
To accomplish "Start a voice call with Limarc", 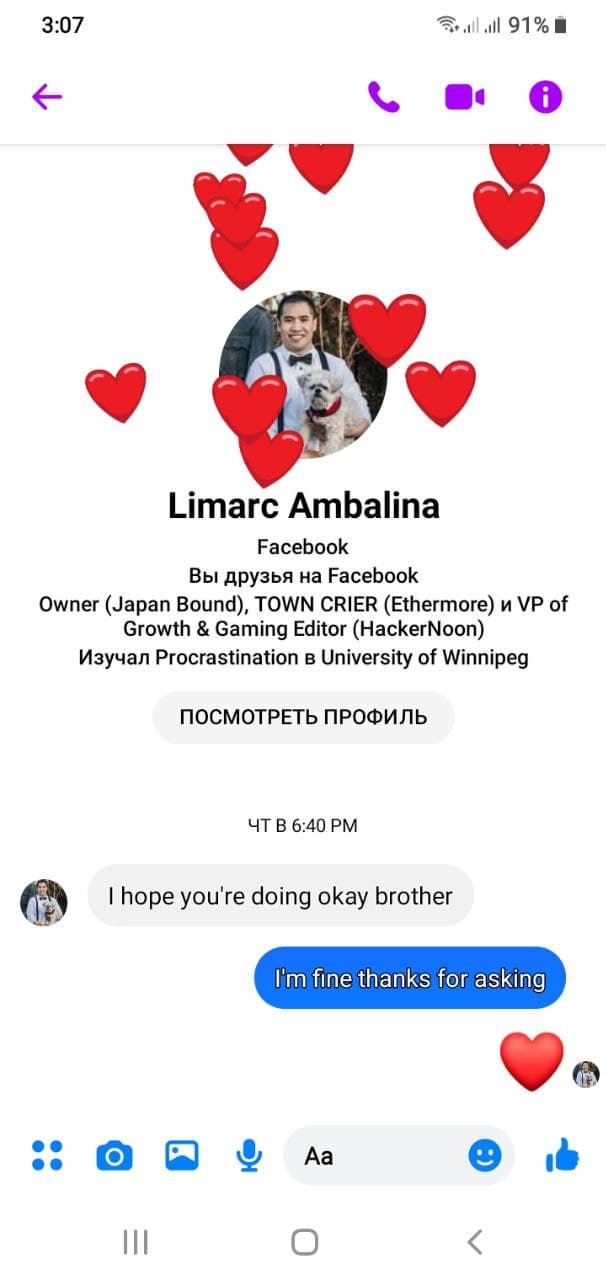I will pyautogui.click(x=384, y=97).
